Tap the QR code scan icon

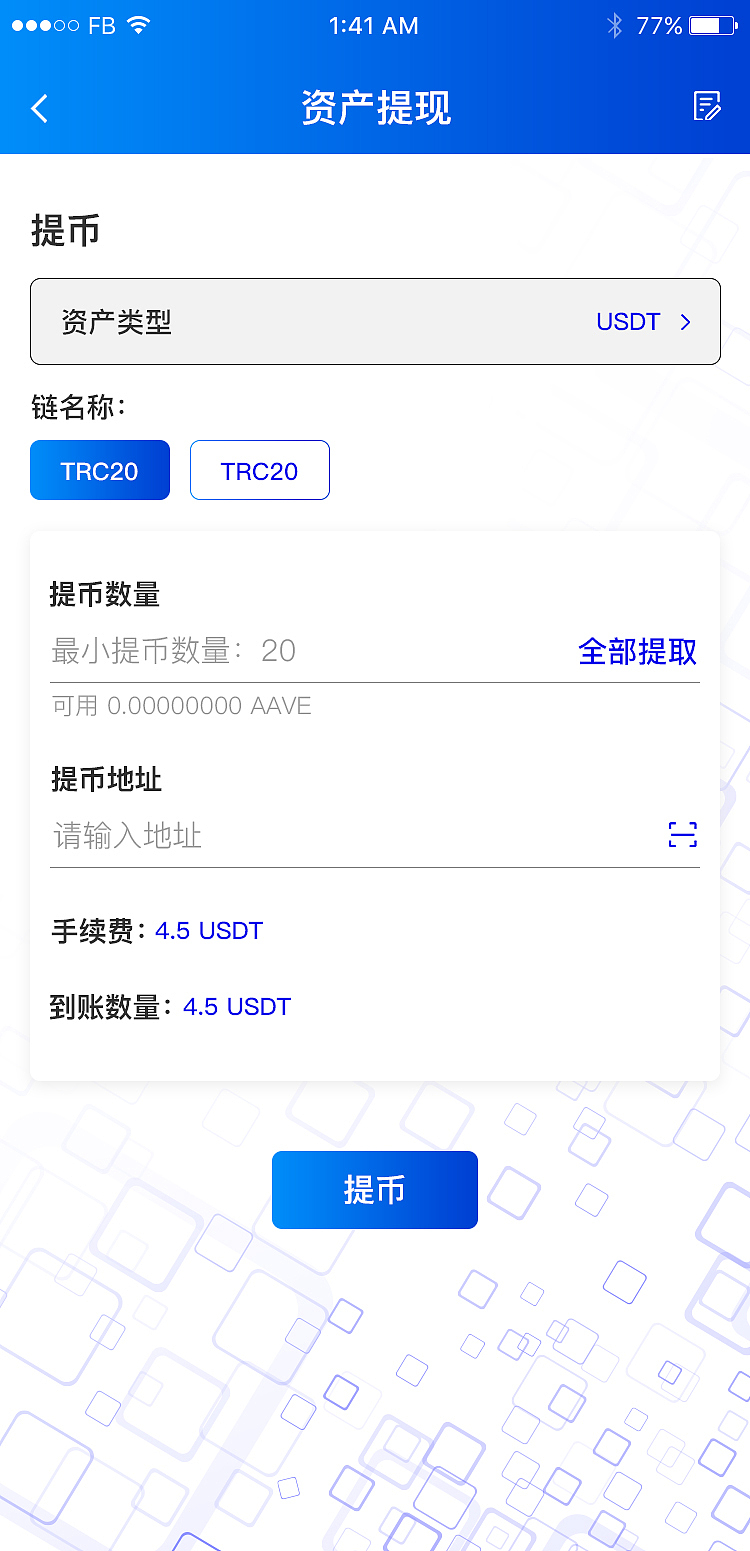[682, 835]
